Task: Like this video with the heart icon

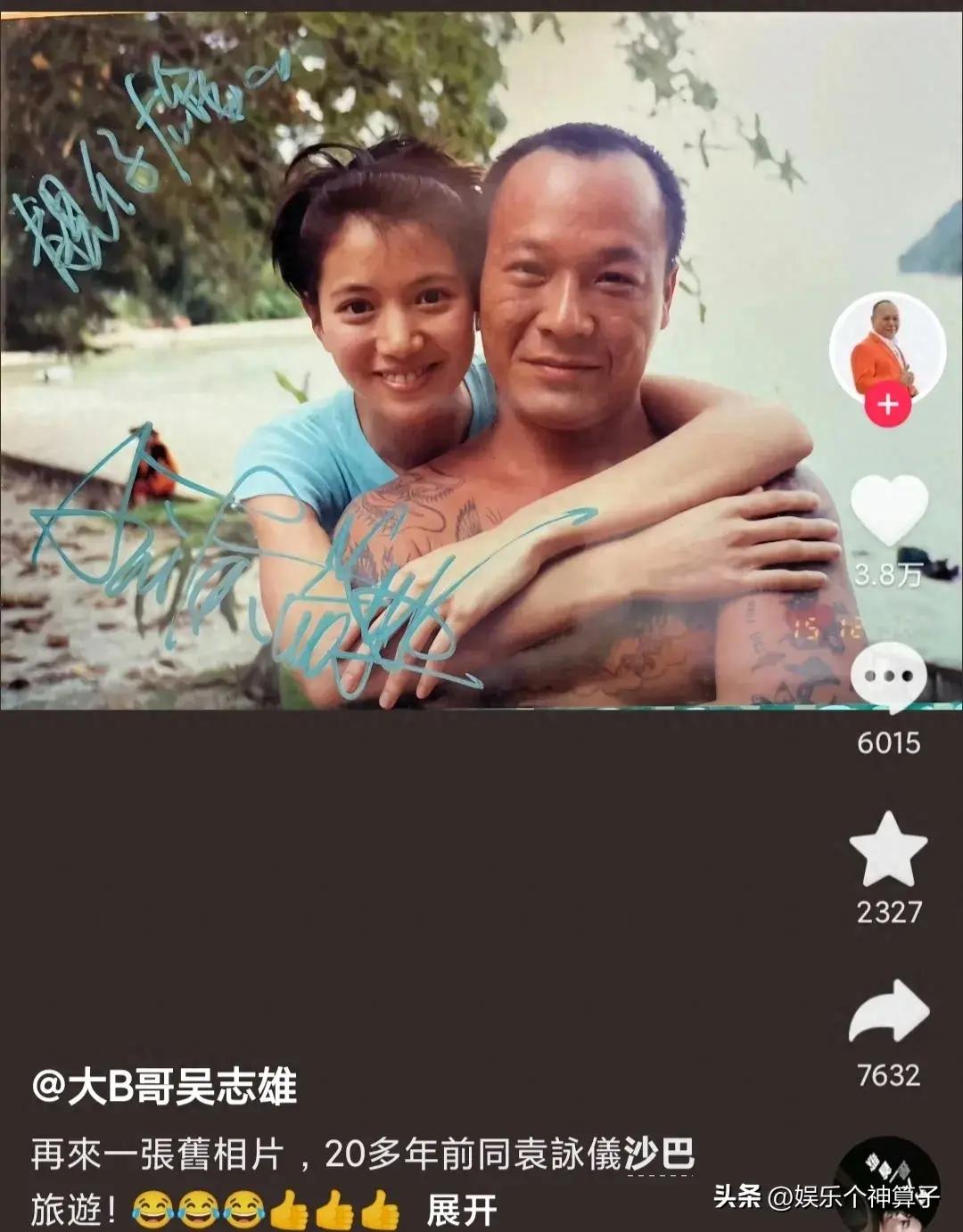Action: coord(889,511)
